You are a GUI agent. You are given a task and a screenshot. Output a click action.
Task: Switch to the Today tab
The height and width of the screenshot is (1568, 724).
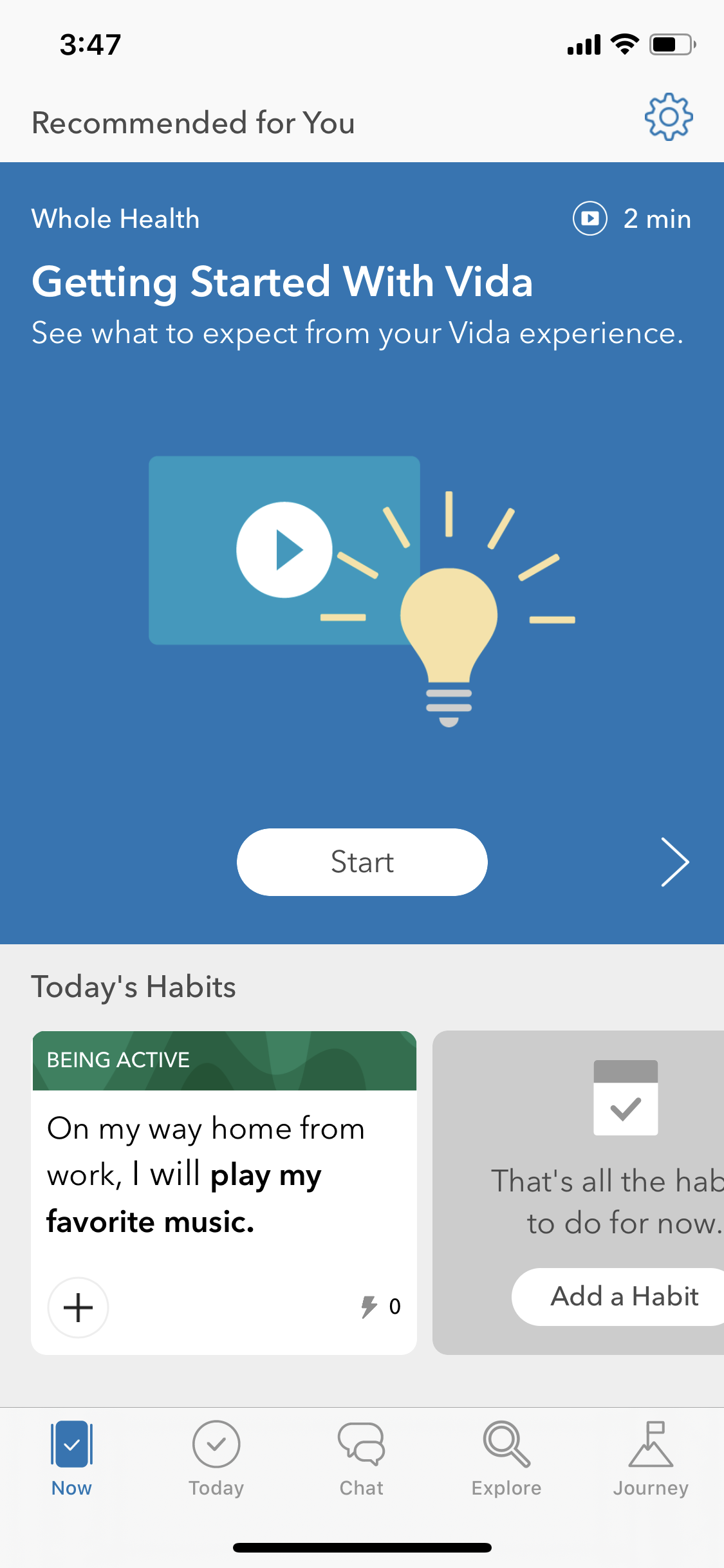[x=216, y=1459]
